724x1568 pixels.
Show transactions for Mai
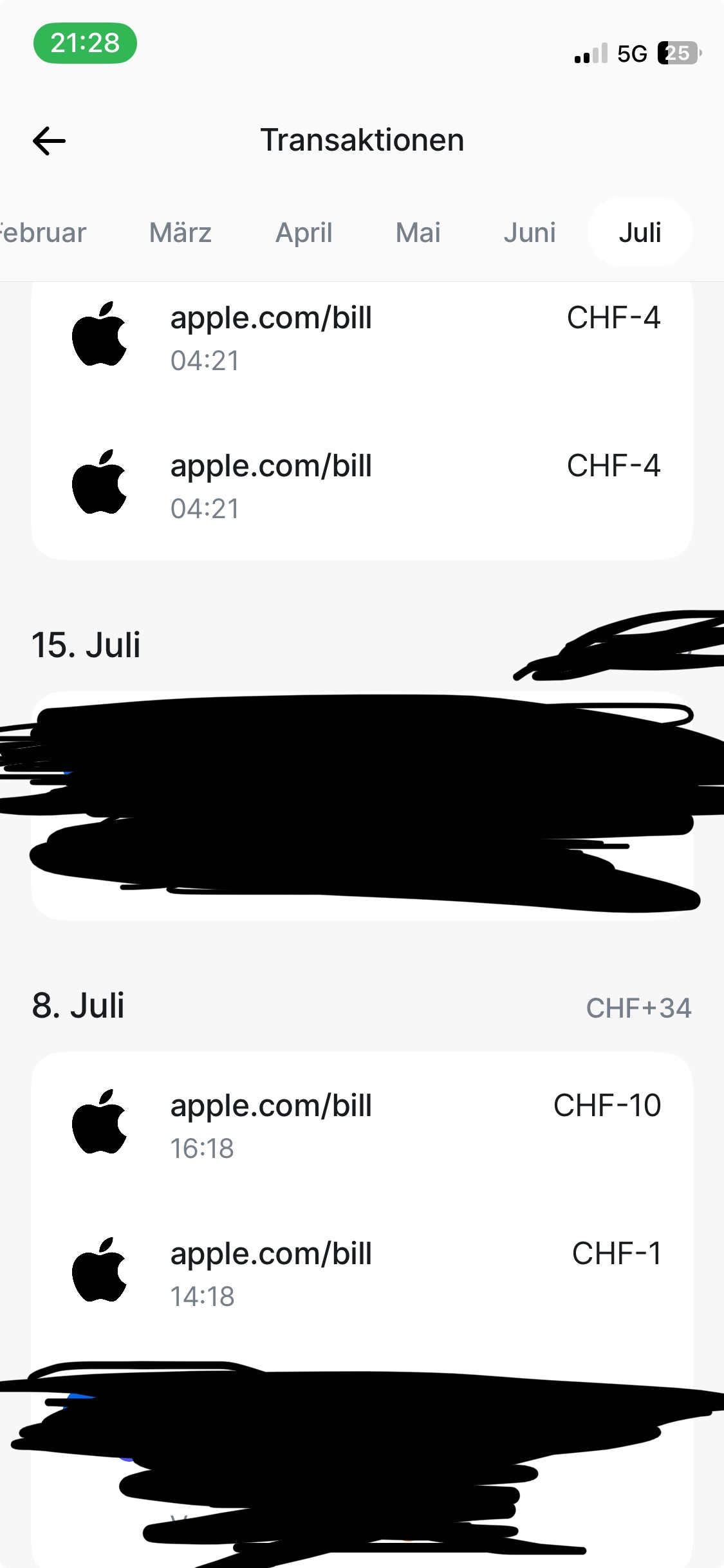pyautogui.click(x=418, y=232)
